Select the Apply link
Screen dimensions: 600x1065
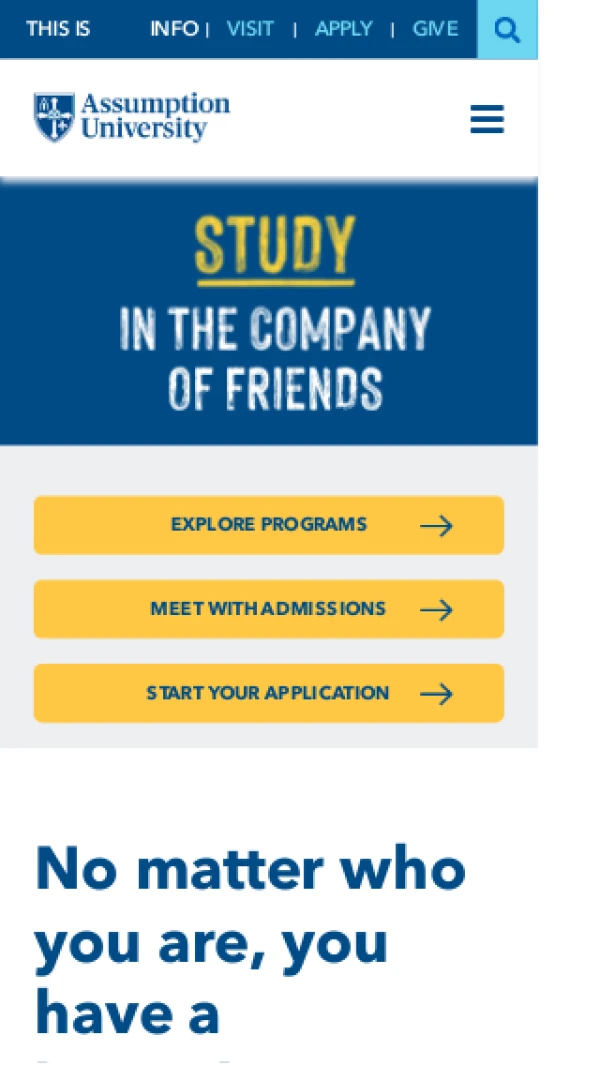point(342,29)
